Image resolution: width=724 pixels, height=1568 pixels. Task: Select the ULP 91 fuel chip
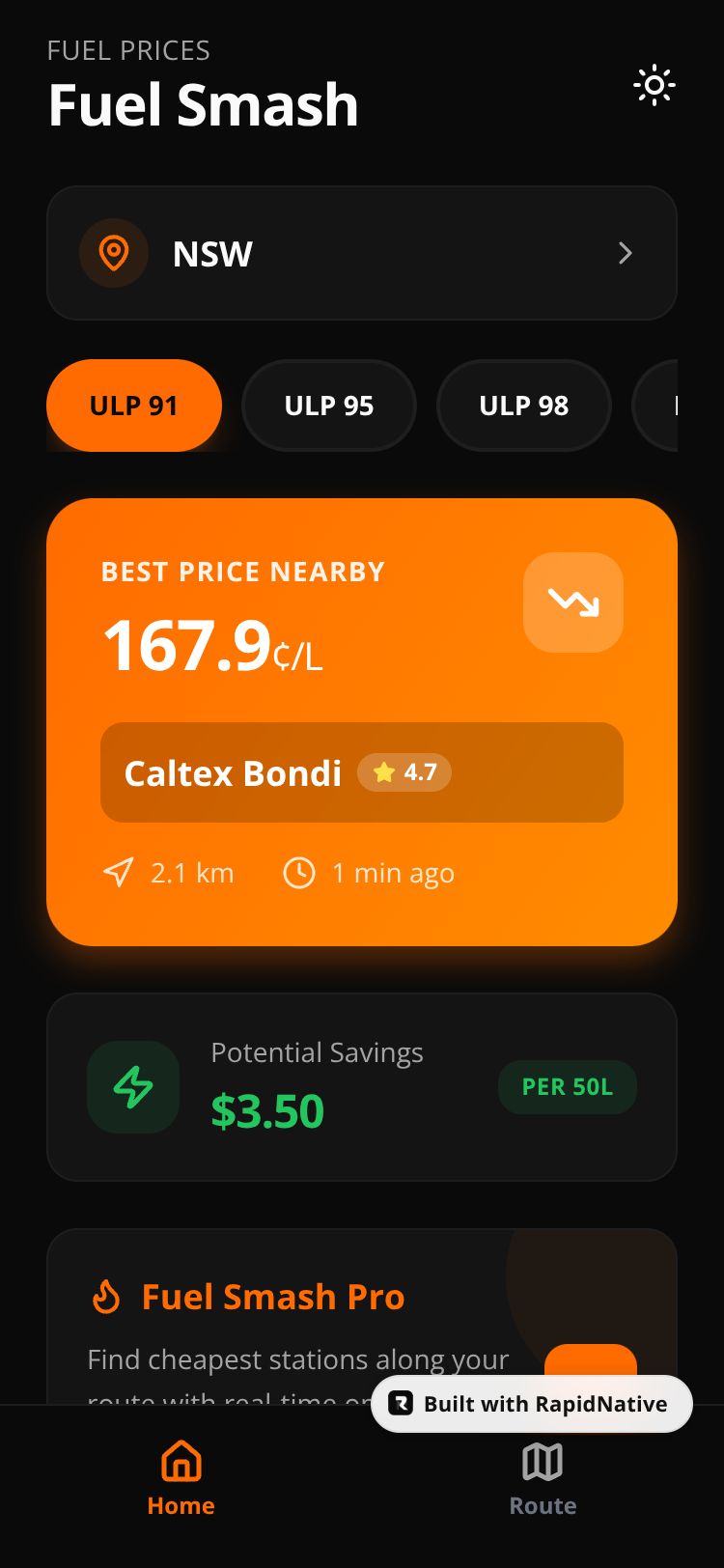pyautogui.click(x=134, y=406)
